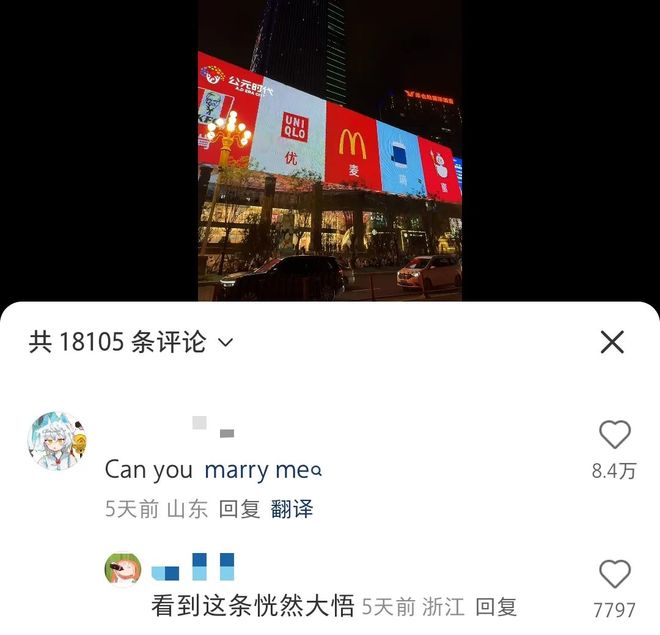Reply to the "Can you marry me" comment
This screenshot has width=660, height=635.
pyautogui.click(x=239, y=509)
